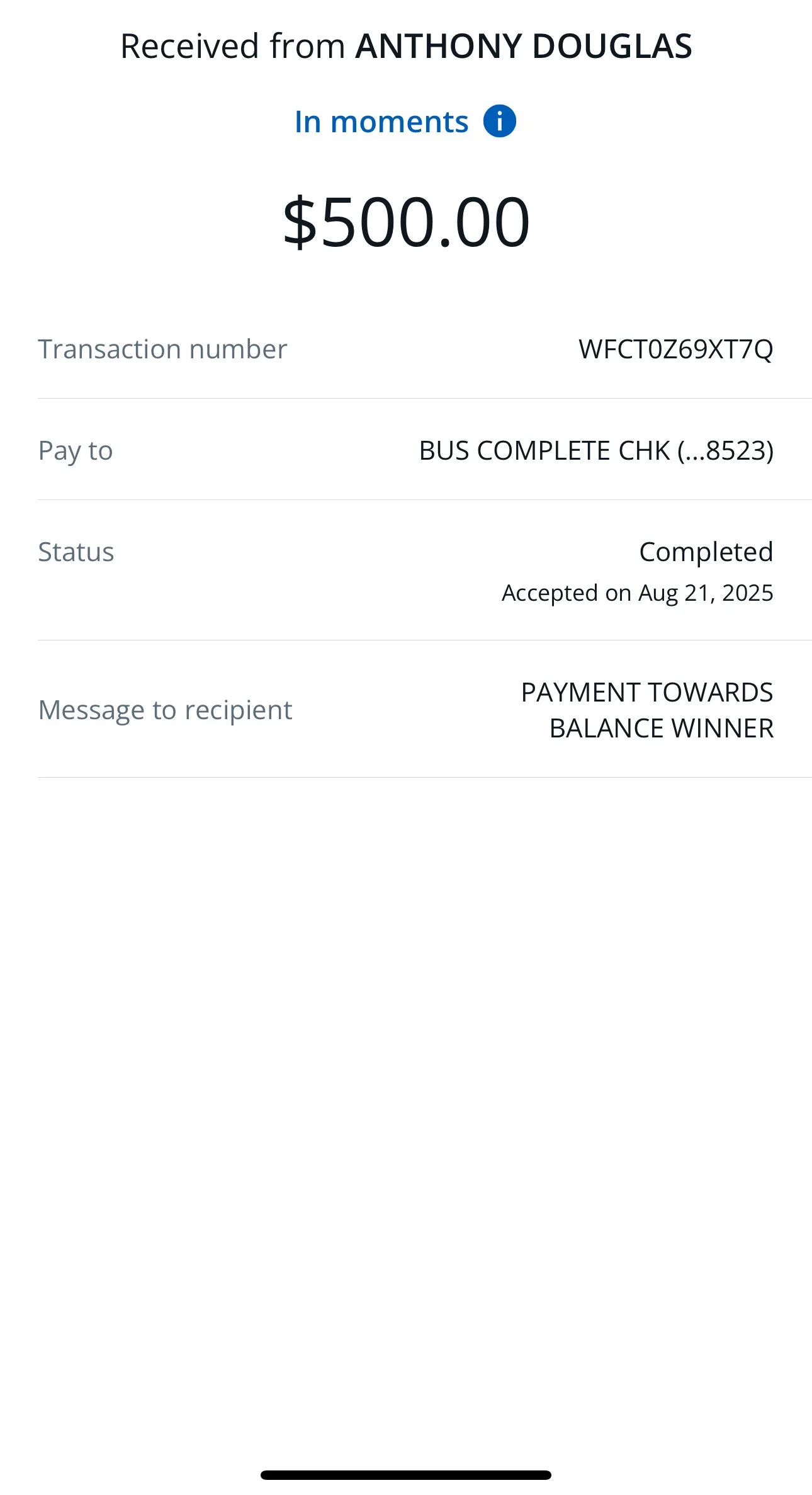Open the info icon beside In moments

pyautogui.click(x=499, y=121)
